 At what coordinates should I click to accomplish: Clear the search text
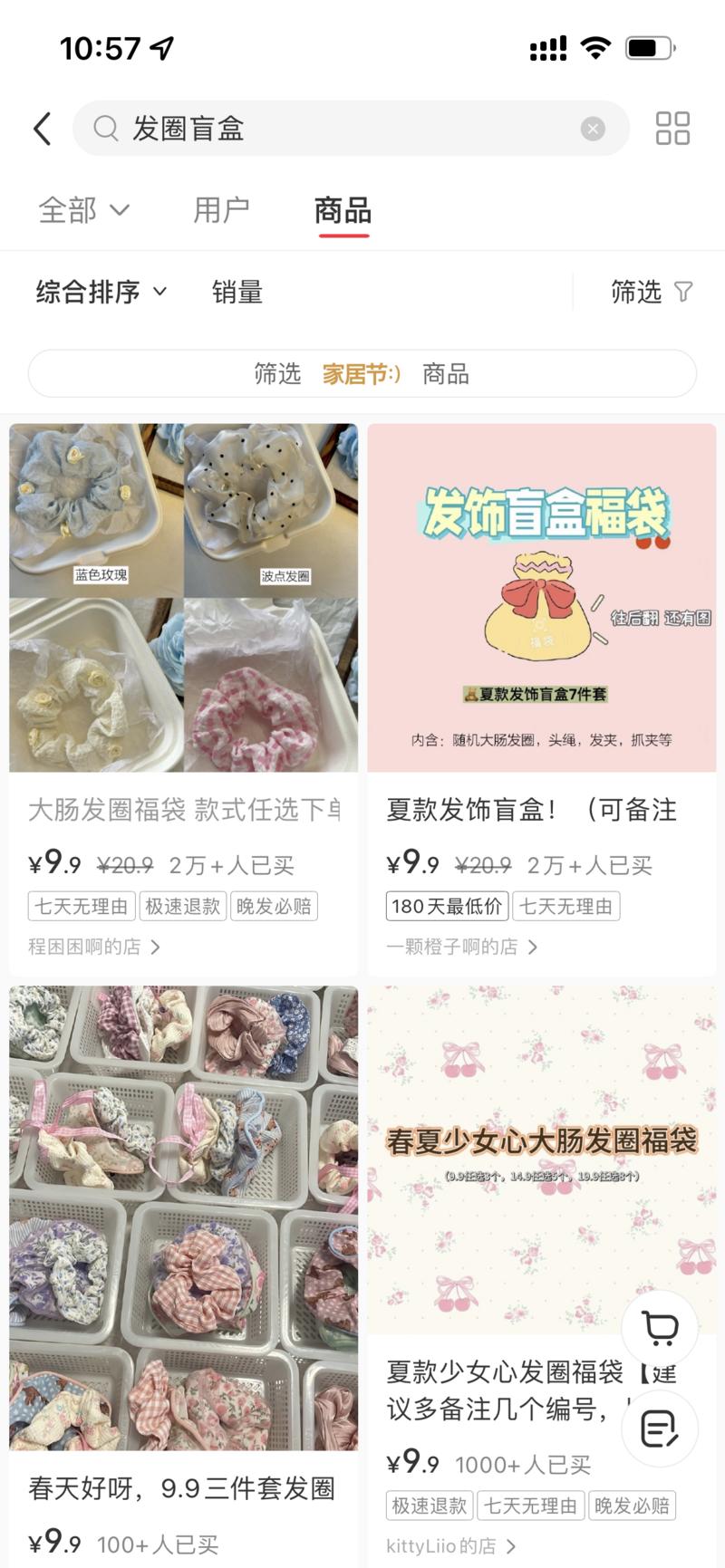pyautogui.click(x=593, y=129)
